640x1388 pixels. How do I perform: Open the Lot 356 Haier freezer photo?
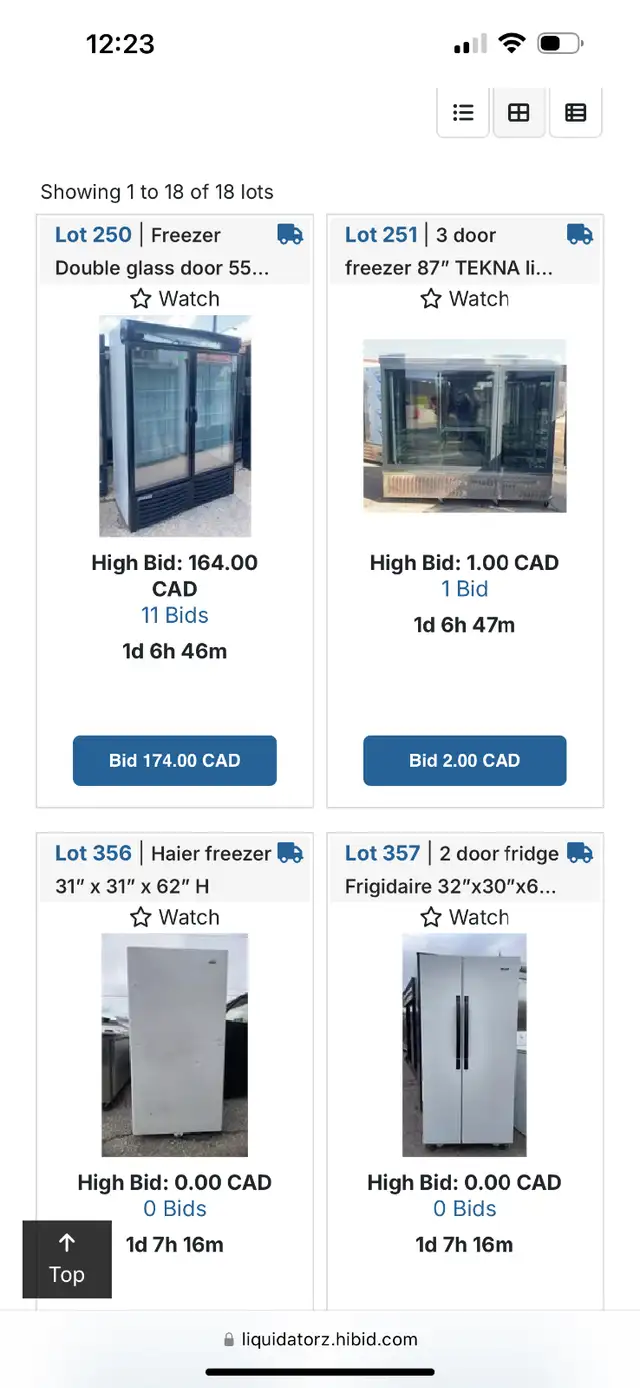coord(175,1045)
